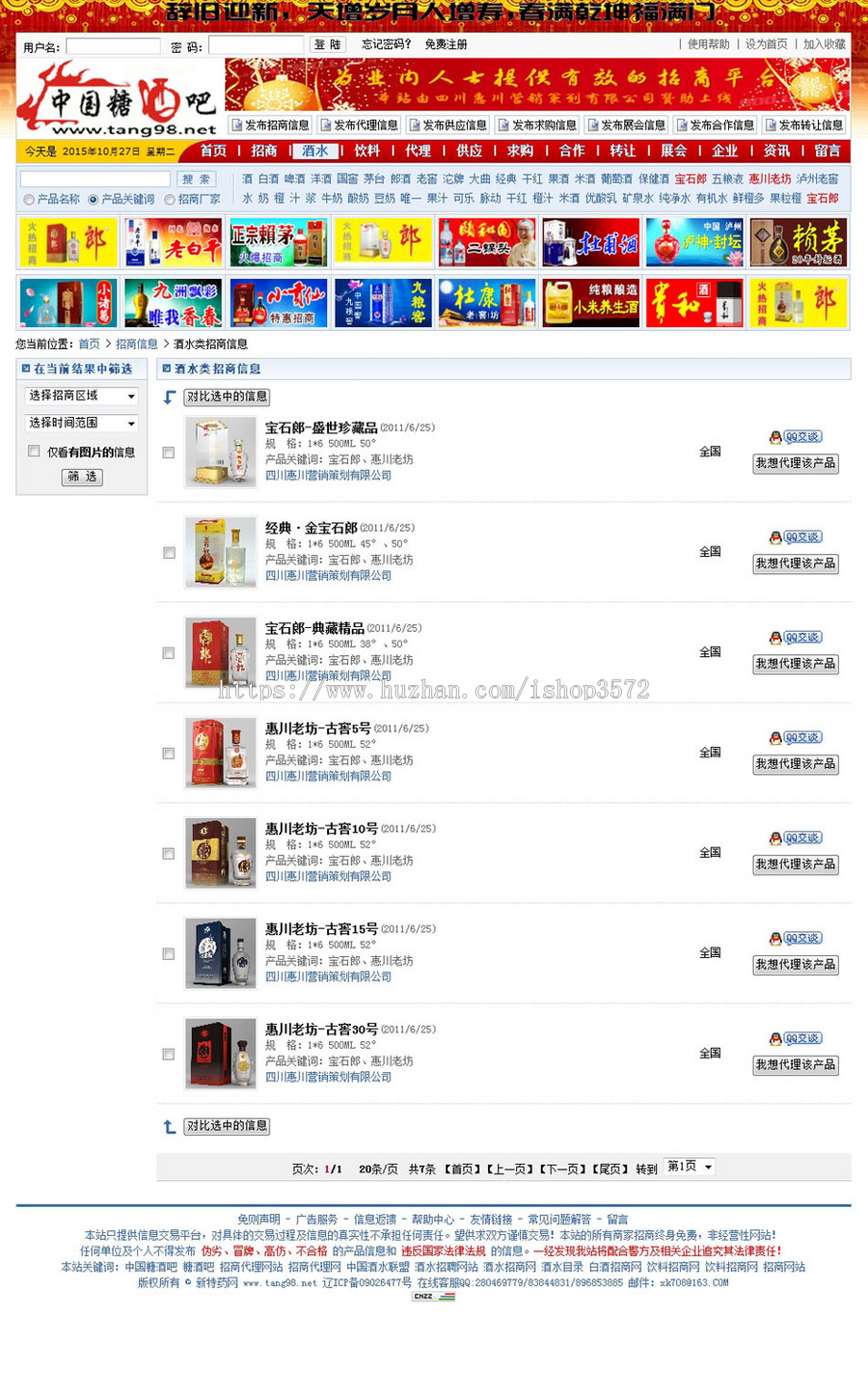
Task: Open the page number 第1页 dropdown
Action: (x=690, y=1167)
